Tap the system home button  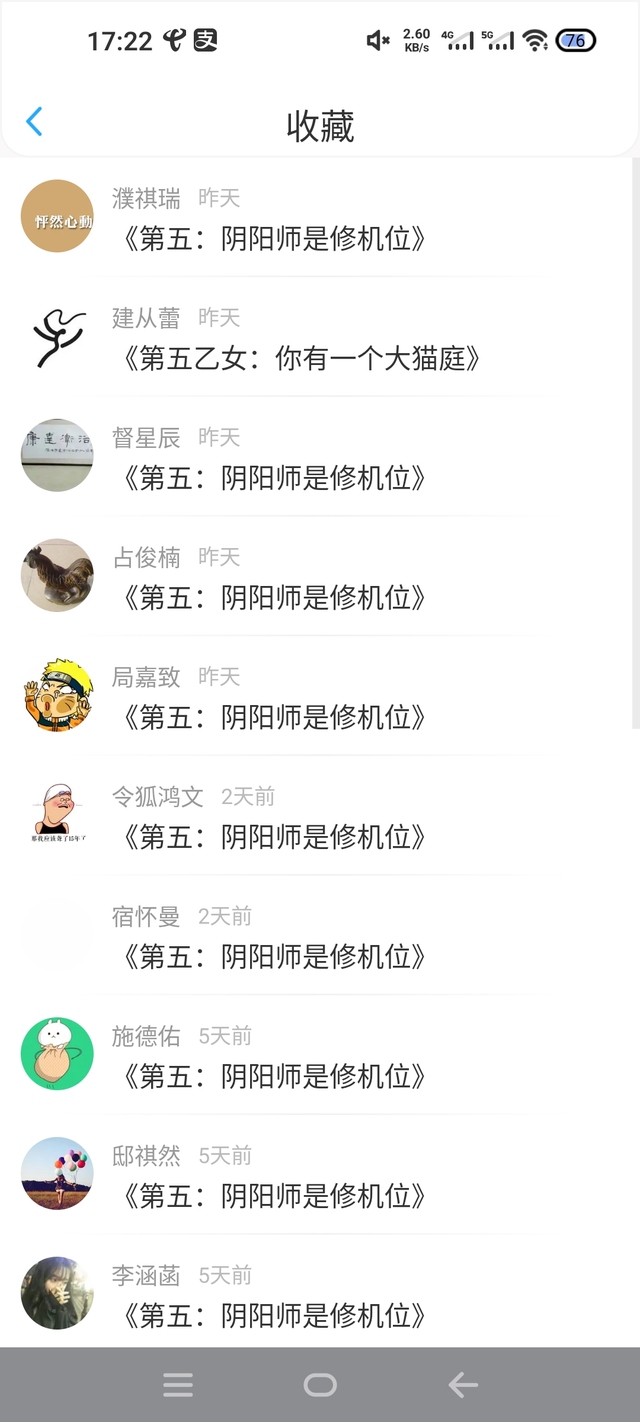coord(320,1385)
